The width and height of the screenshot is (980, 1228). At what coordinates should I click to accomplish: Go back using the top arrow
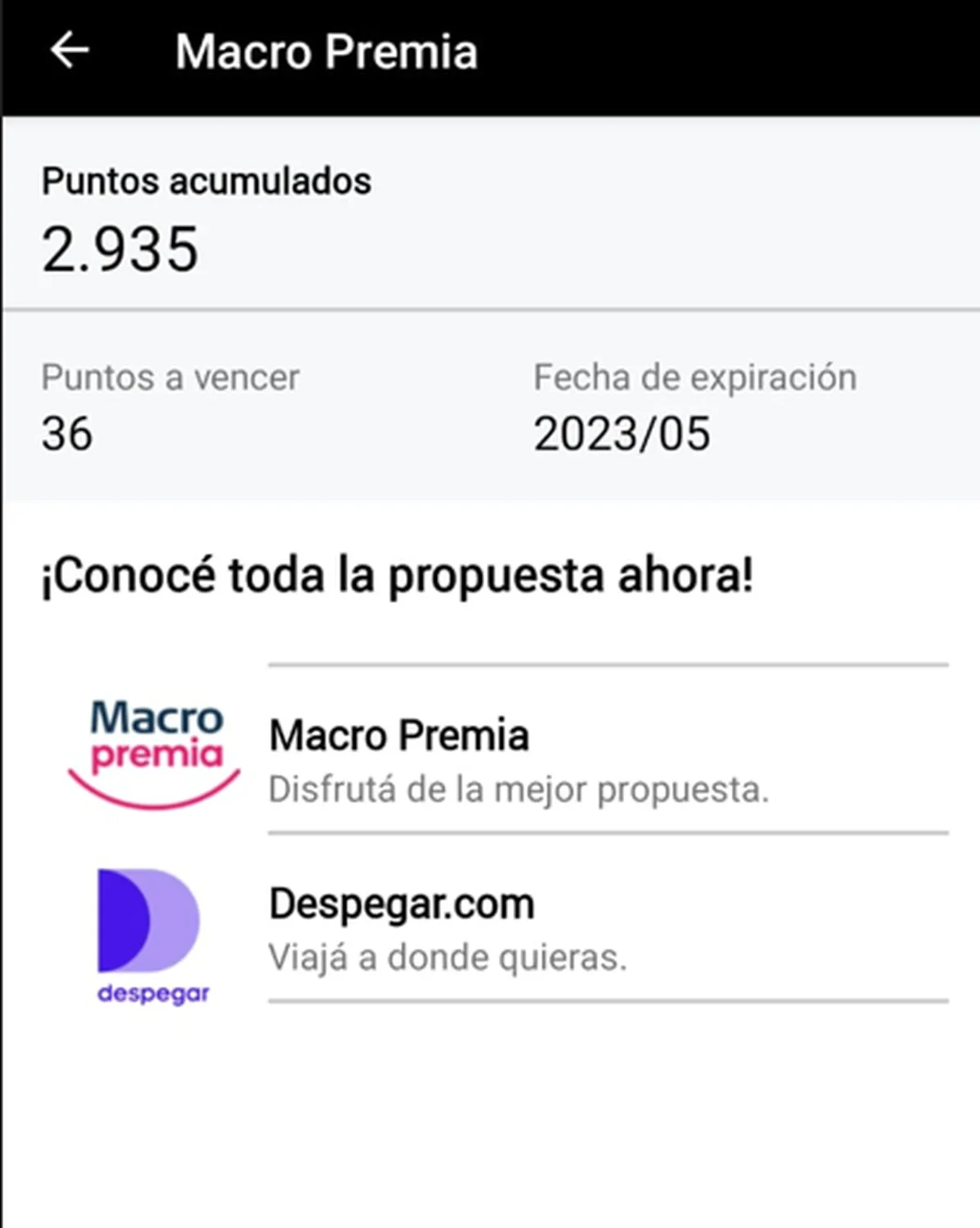tap(69, 51)
